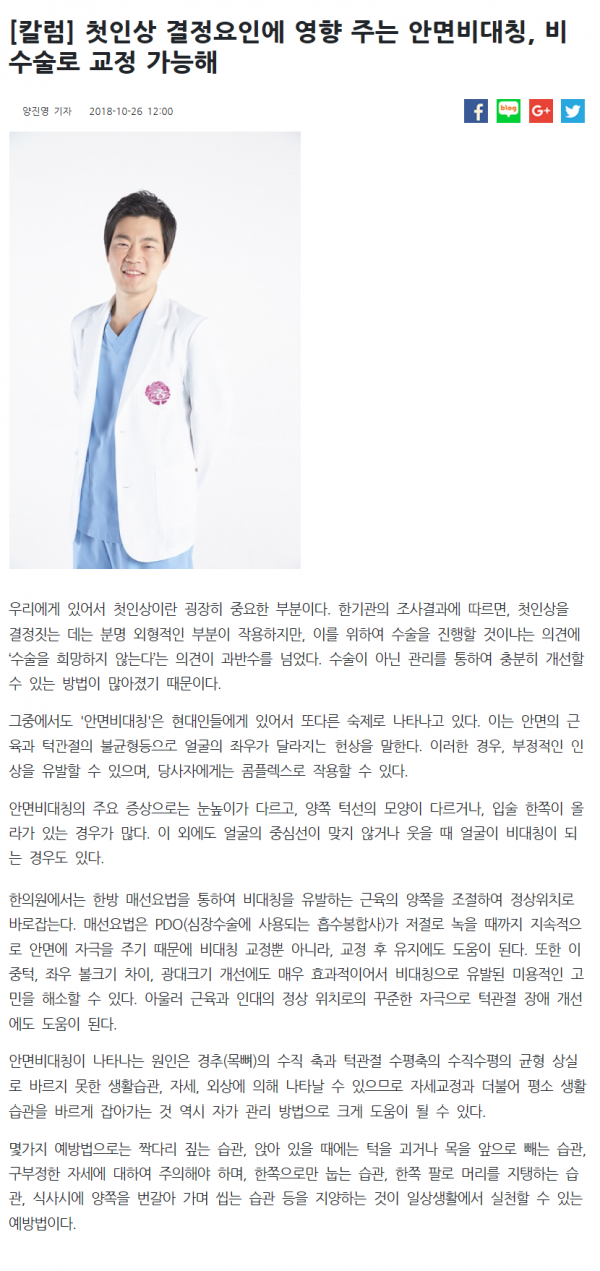The width and height of the screenshot is (600, 1271).
Task: Share the article on Twitter
Action: point(573,111)
